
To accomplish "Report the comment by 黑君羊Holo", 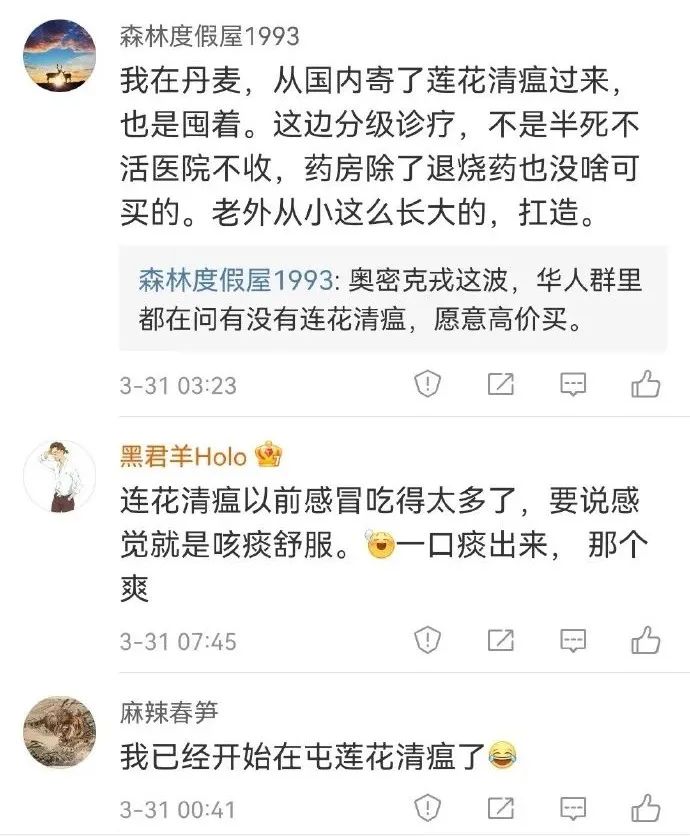I will point(428,640).
